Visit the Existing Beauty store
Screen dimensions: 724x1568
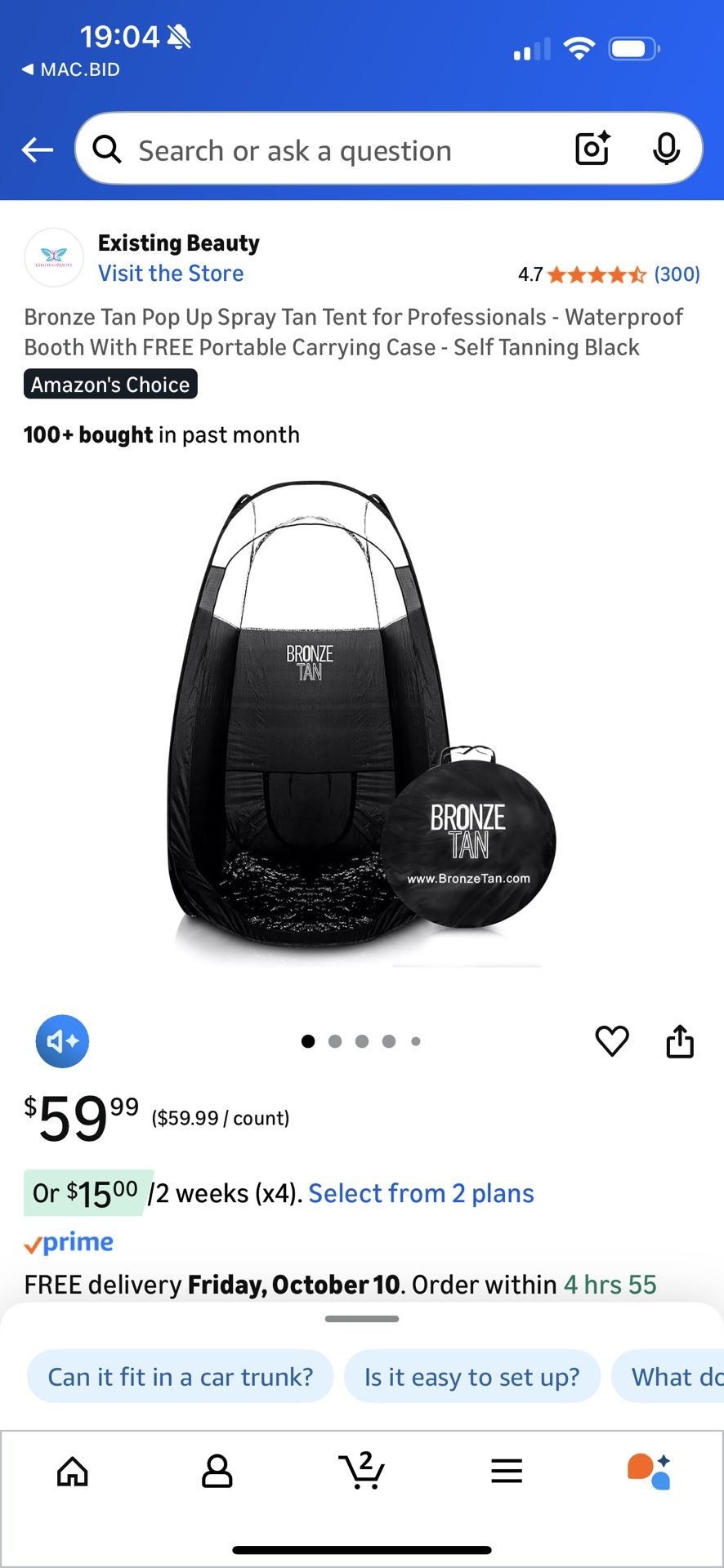(x=171, y=273)
